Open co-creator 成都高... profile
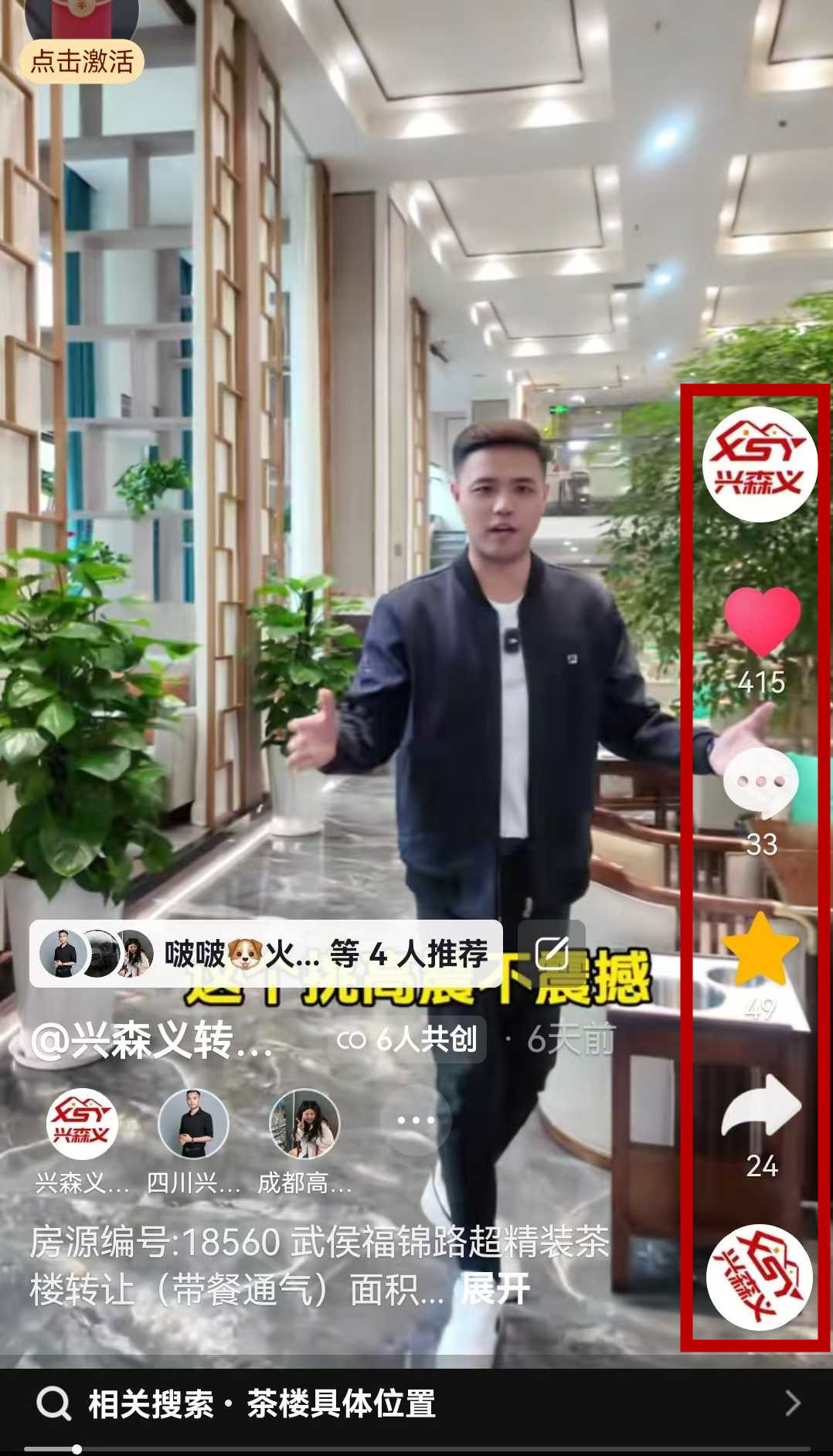 point(304,1124)
